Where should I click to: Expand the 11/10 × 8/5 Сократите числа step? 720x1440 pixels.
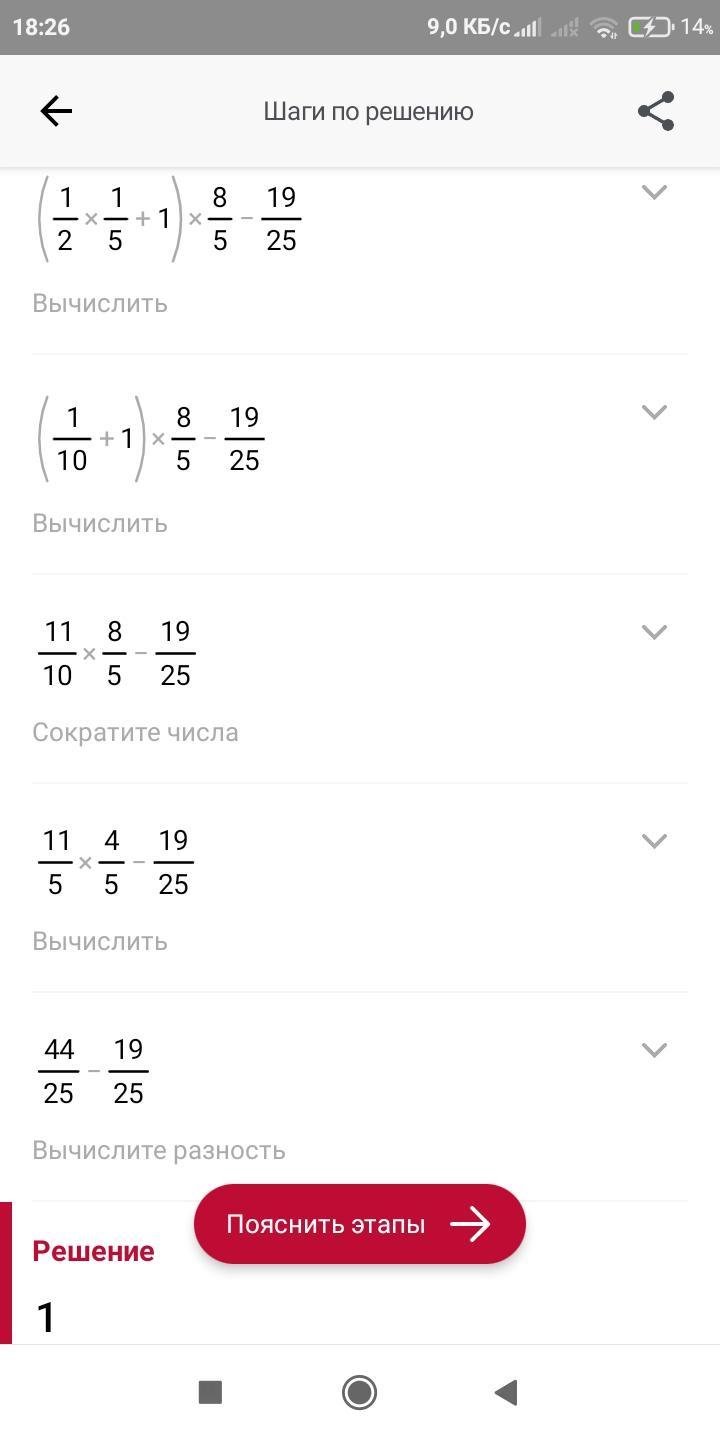(x=654, y=632)
